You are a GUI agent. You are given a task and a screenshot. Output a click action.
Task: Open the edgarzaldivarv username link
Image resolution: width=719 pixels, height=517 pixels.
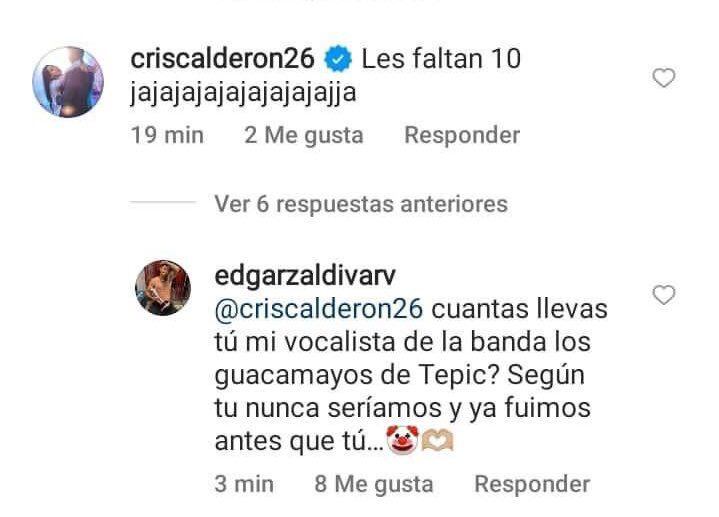pyautogui.click(x=305, y=275)
